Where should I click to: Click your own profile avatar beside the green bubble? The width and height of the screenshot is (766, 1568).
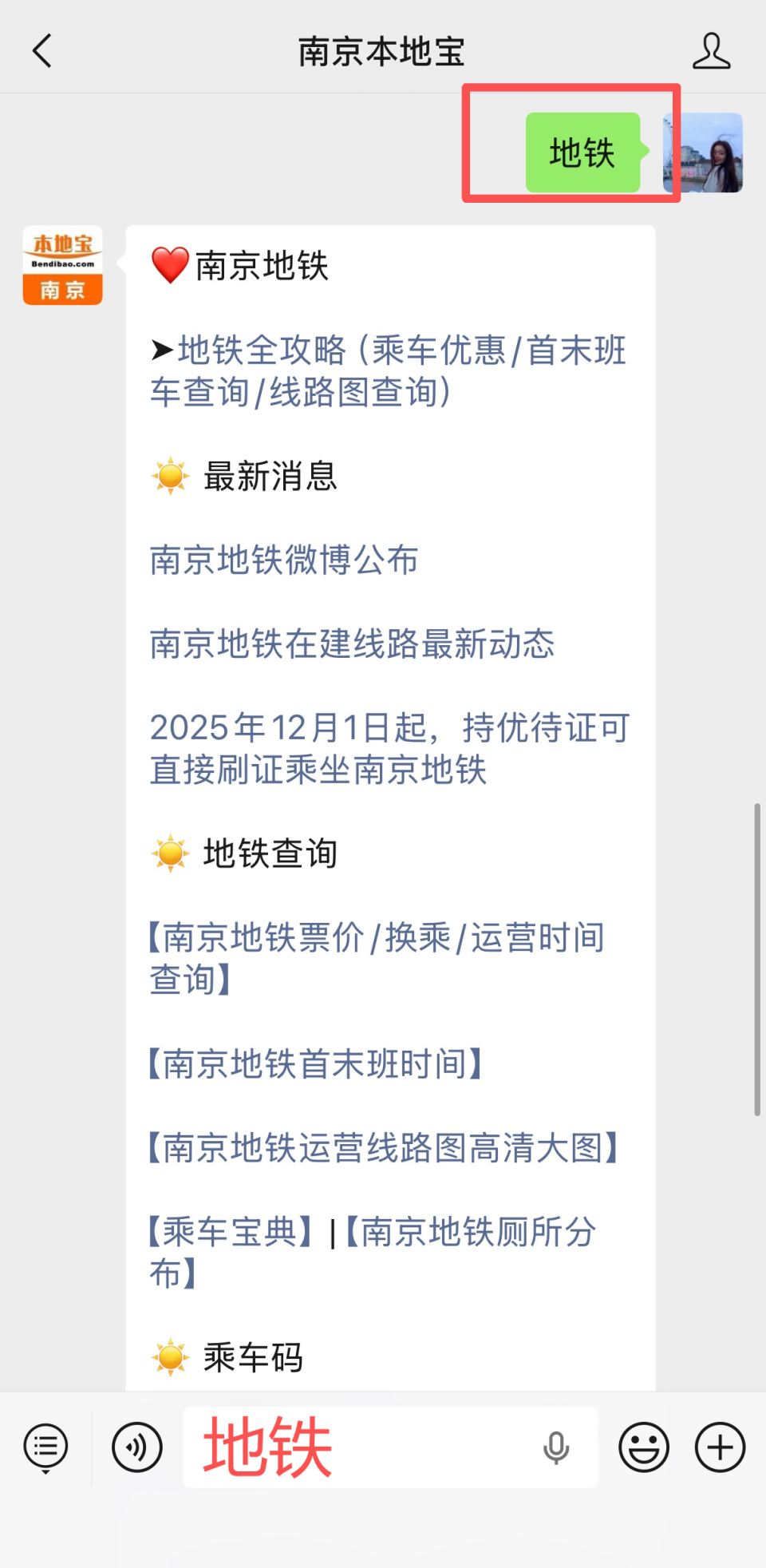704,153
